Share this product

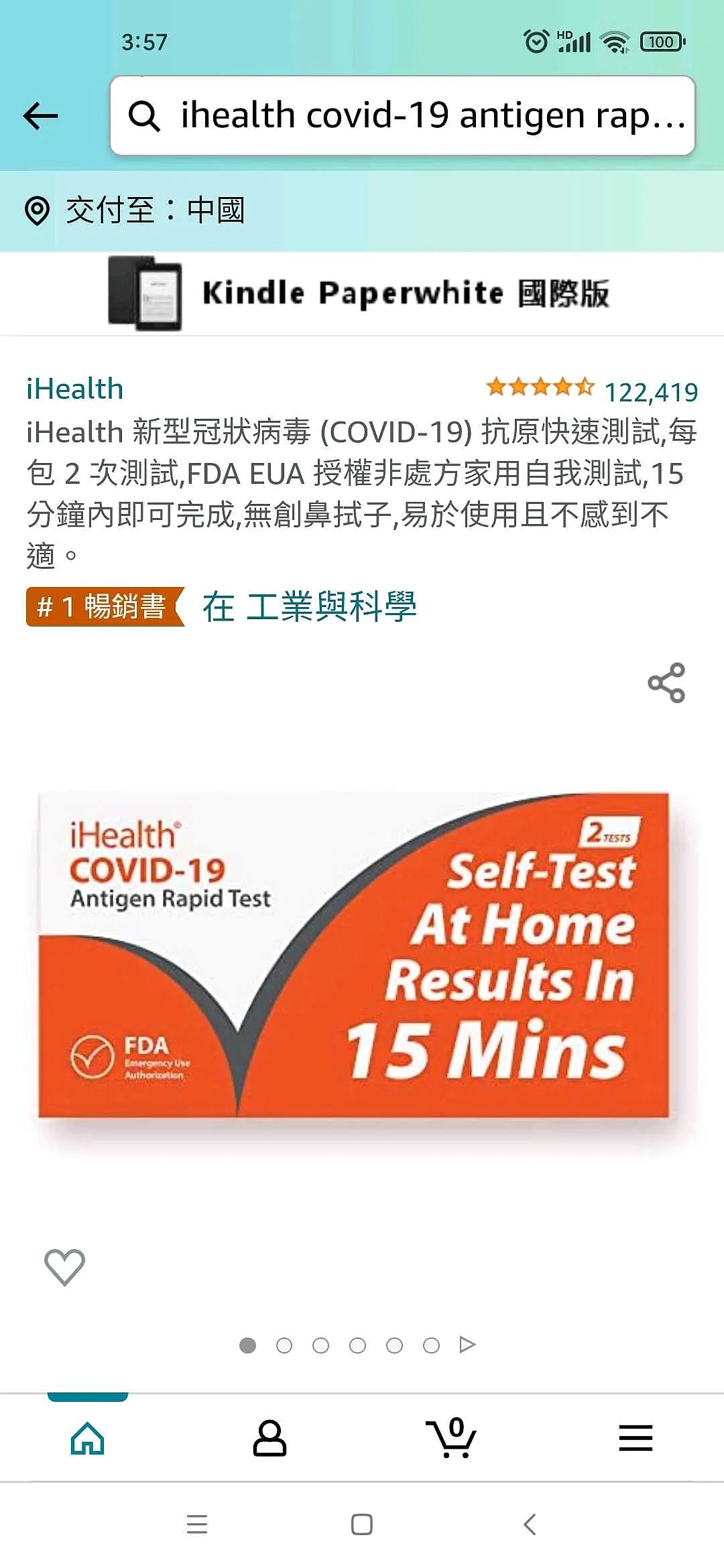pos(666,683)
